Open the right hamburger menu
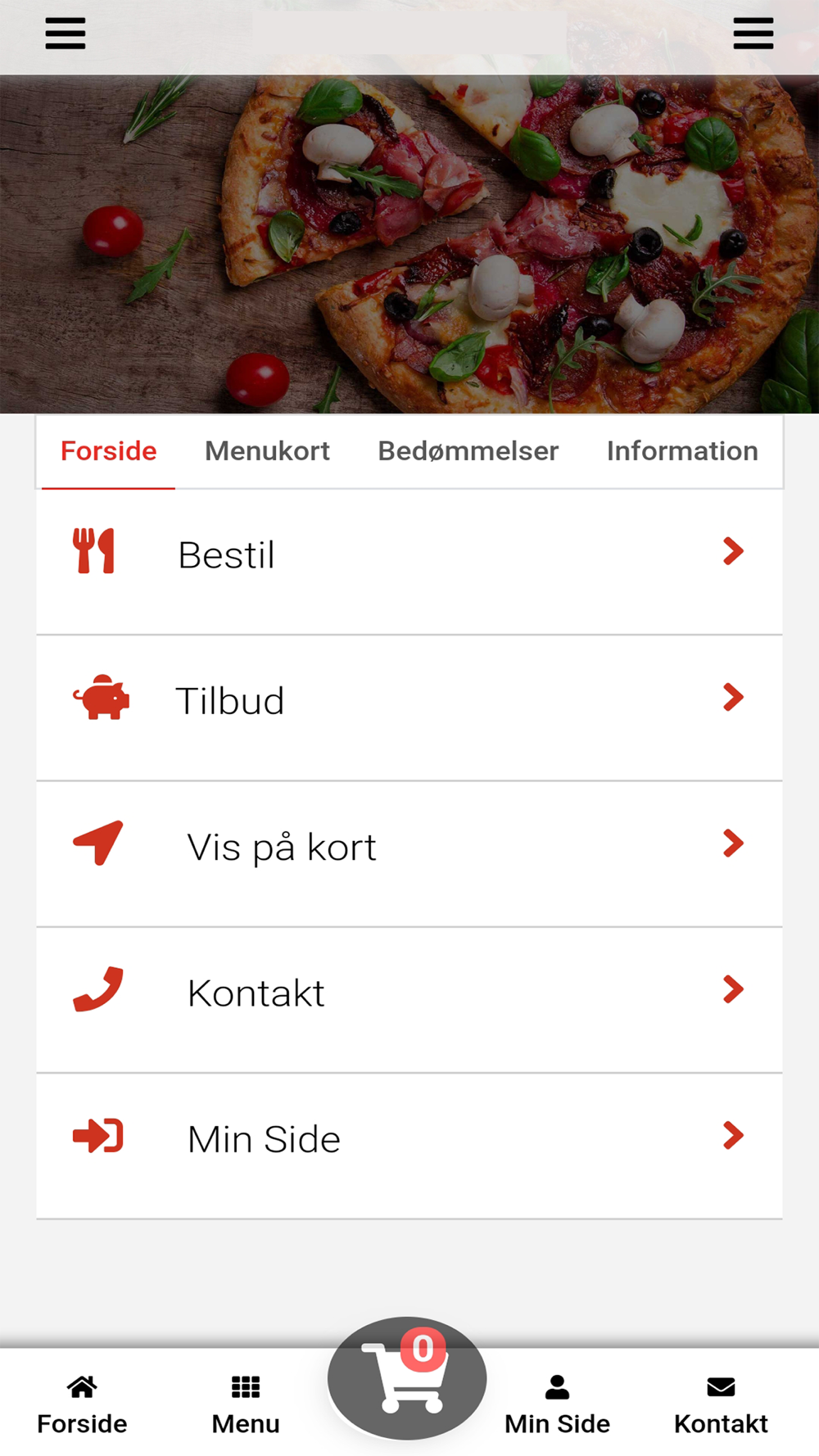The width and height of the screenshot is (819, 1456). click(753, 34)
